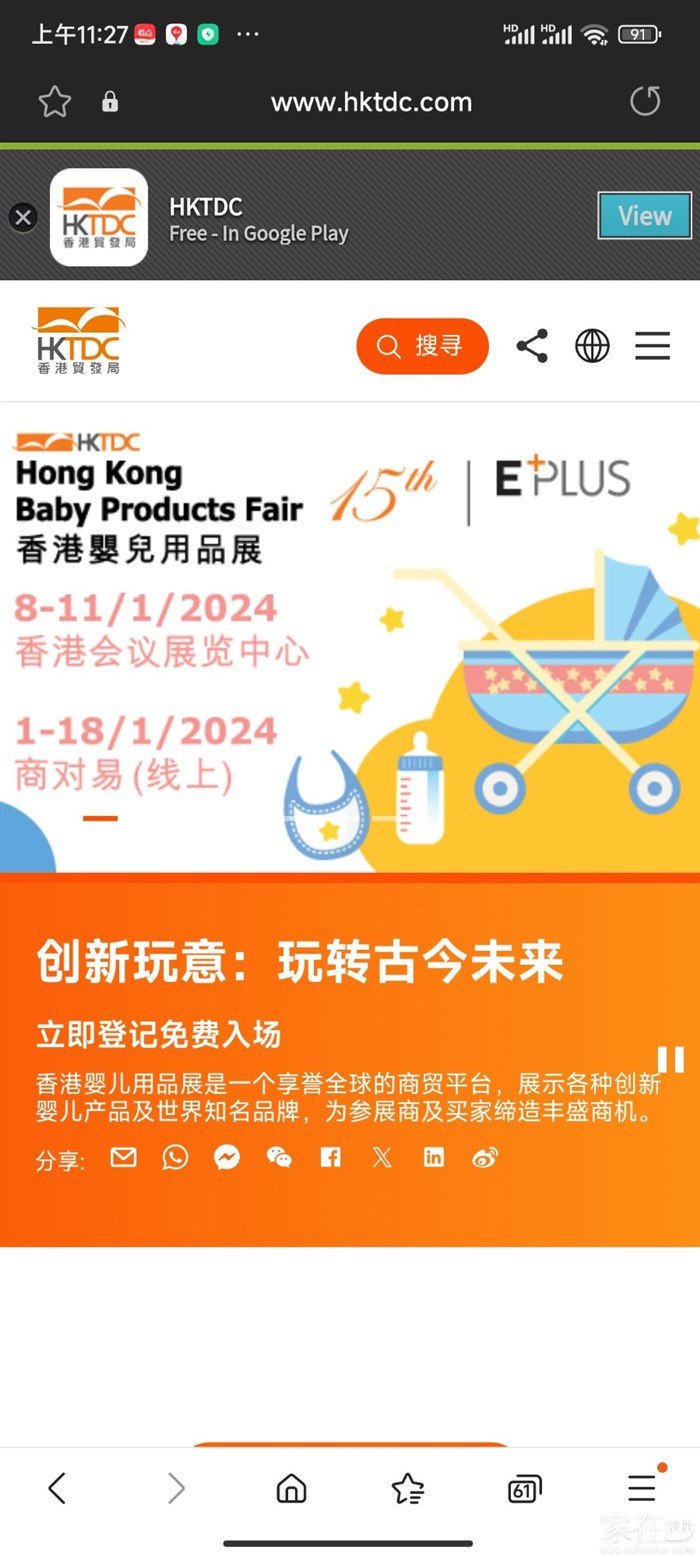Screen dimensions: 700x1557
Task: Share on Weibo icon
Action: click(x=485, y=1157)
